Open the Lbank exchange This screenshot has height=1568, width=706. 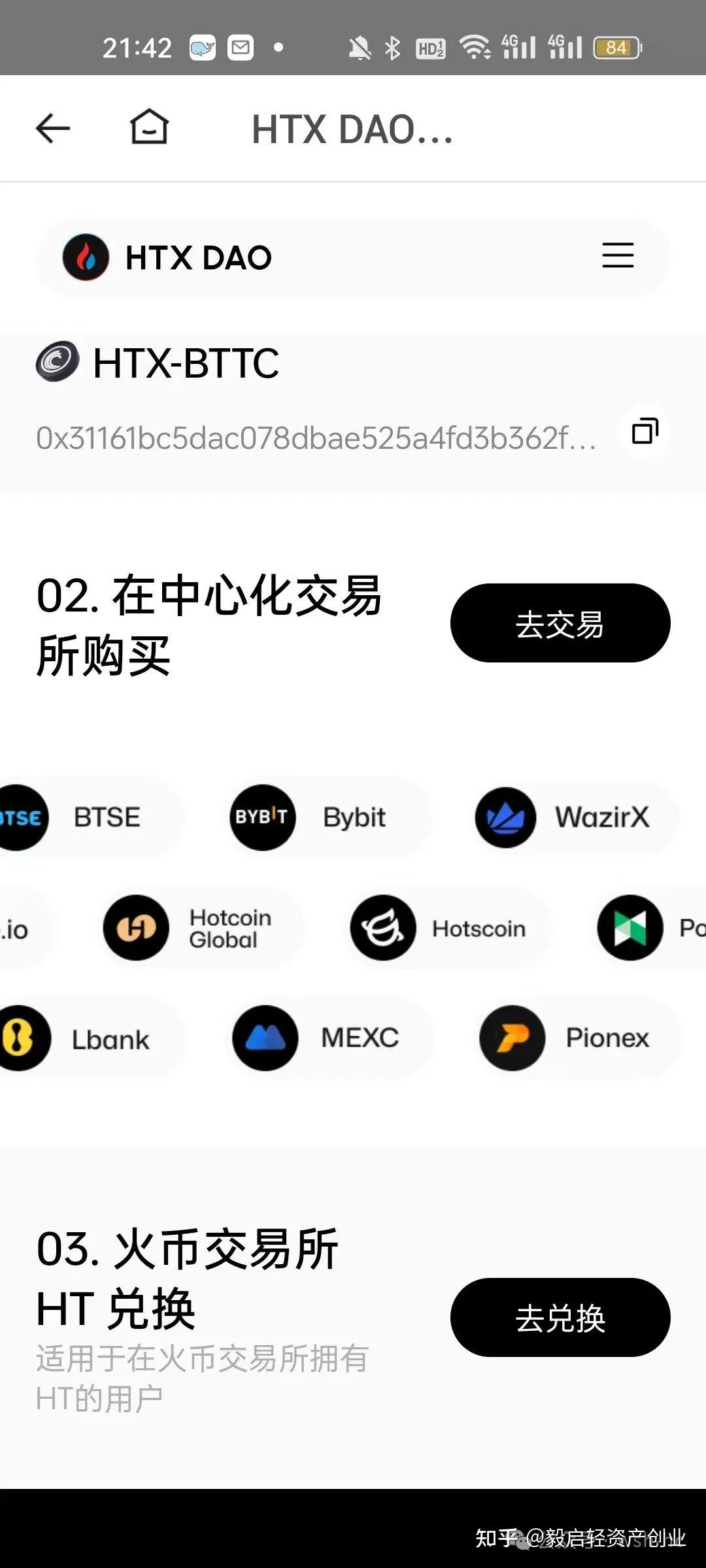pos(88,1038)
